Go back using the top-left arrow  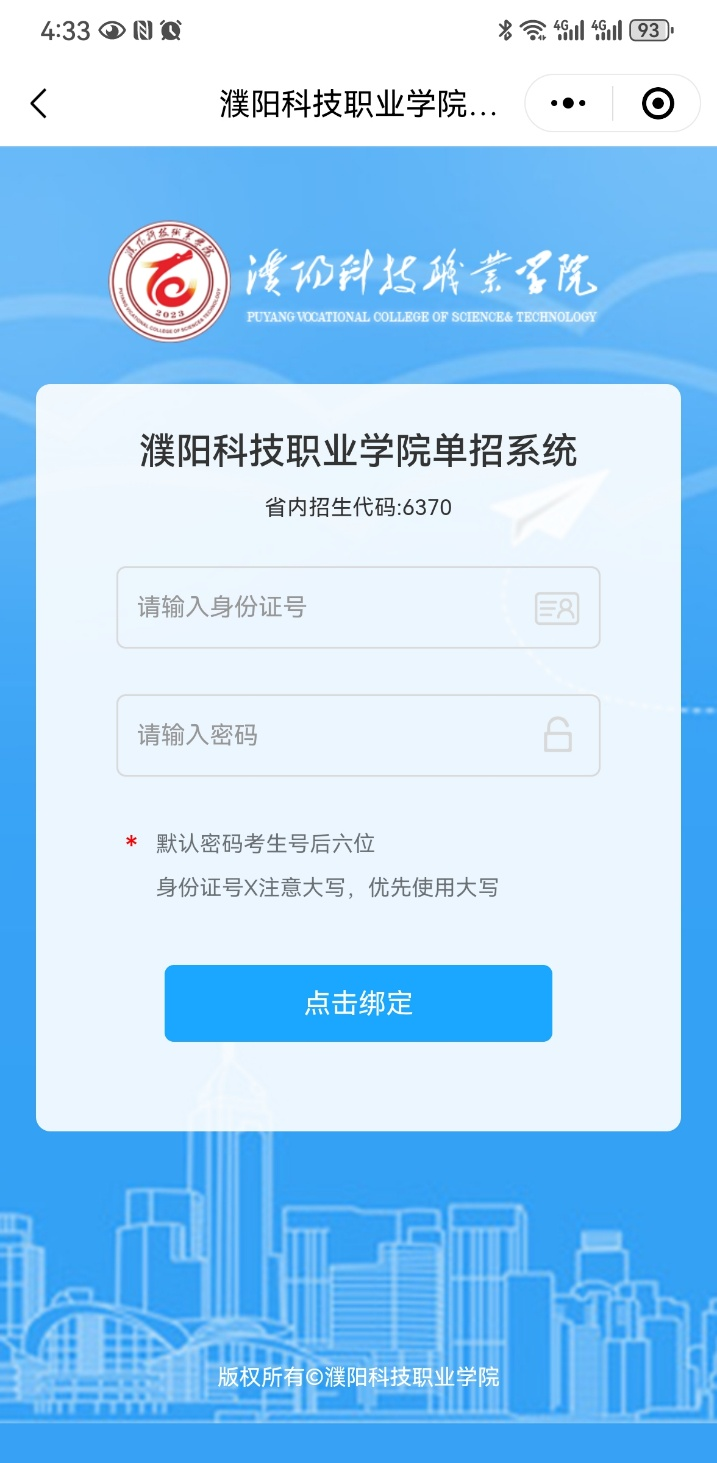[x=39, y=104]
